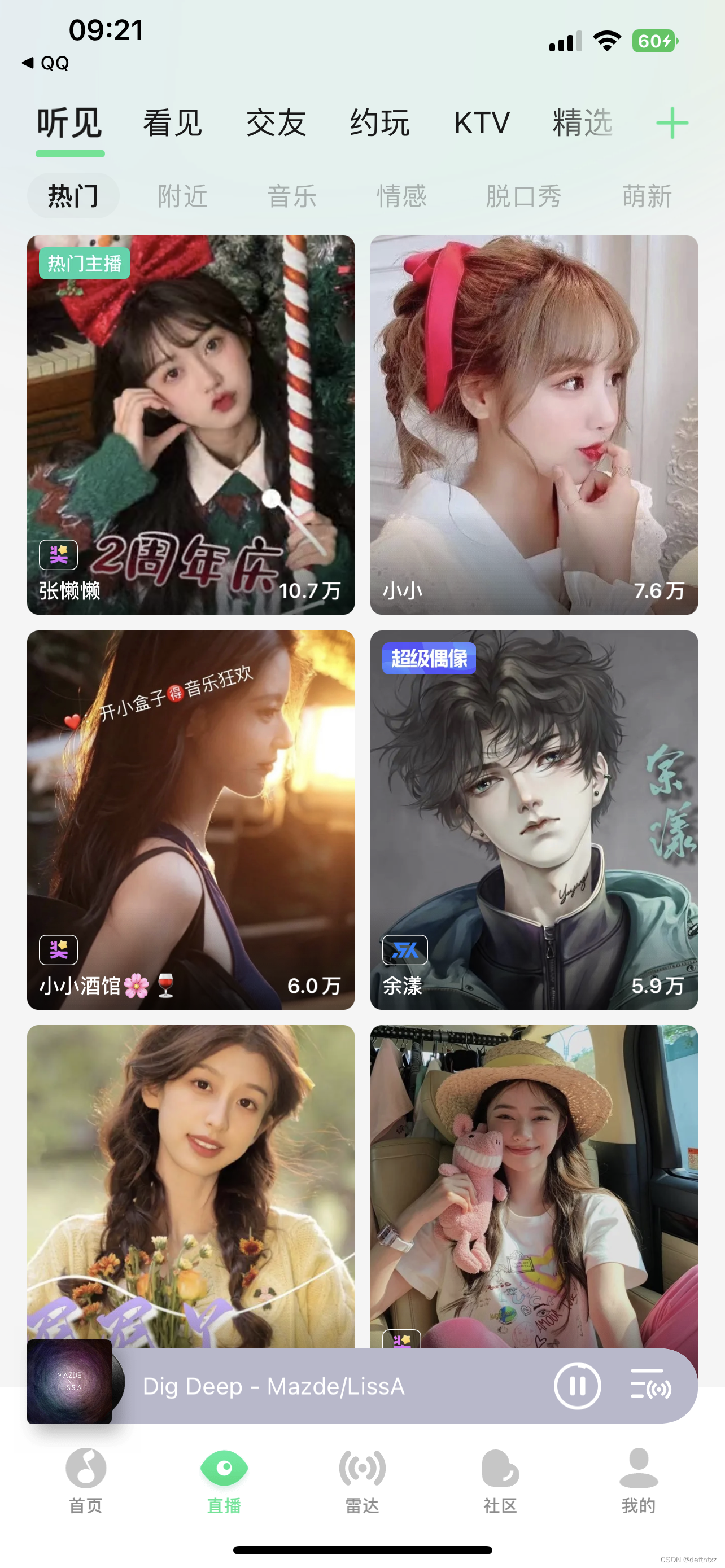Open 余漾's live room
The image size is (725, 1568).
(x=533, y=820)
